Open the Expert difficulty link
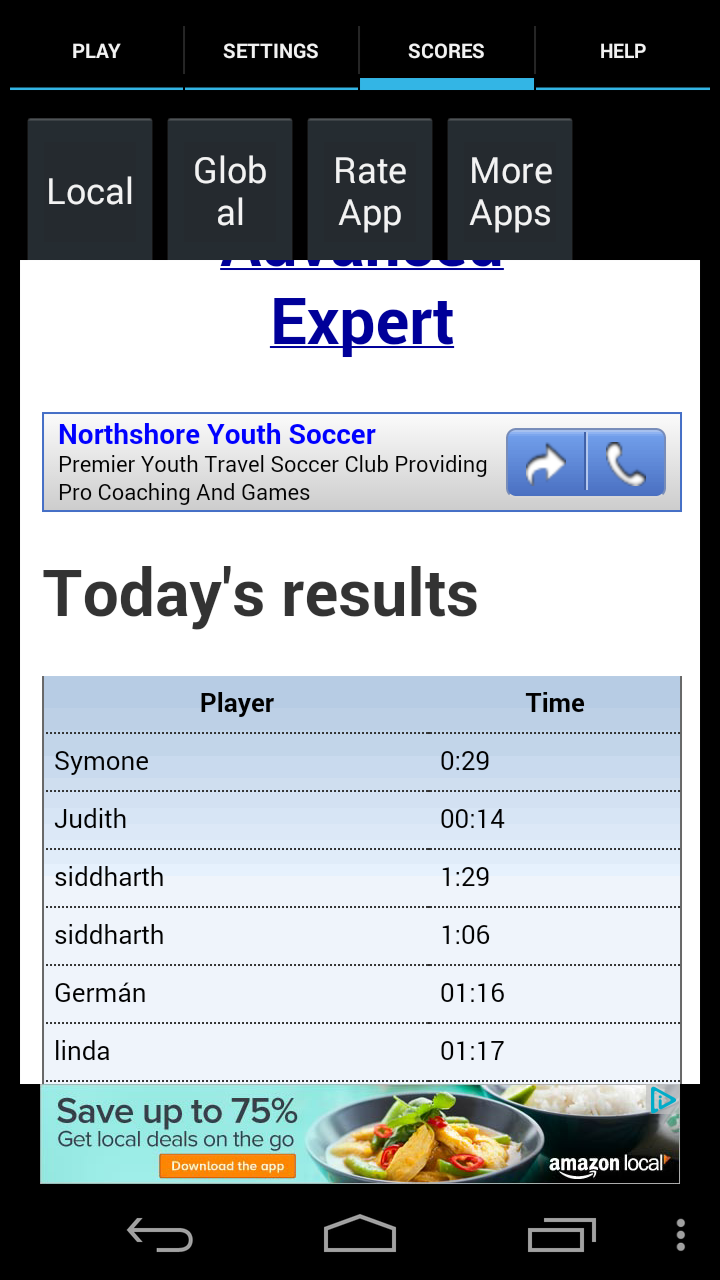 click(362, 322)
